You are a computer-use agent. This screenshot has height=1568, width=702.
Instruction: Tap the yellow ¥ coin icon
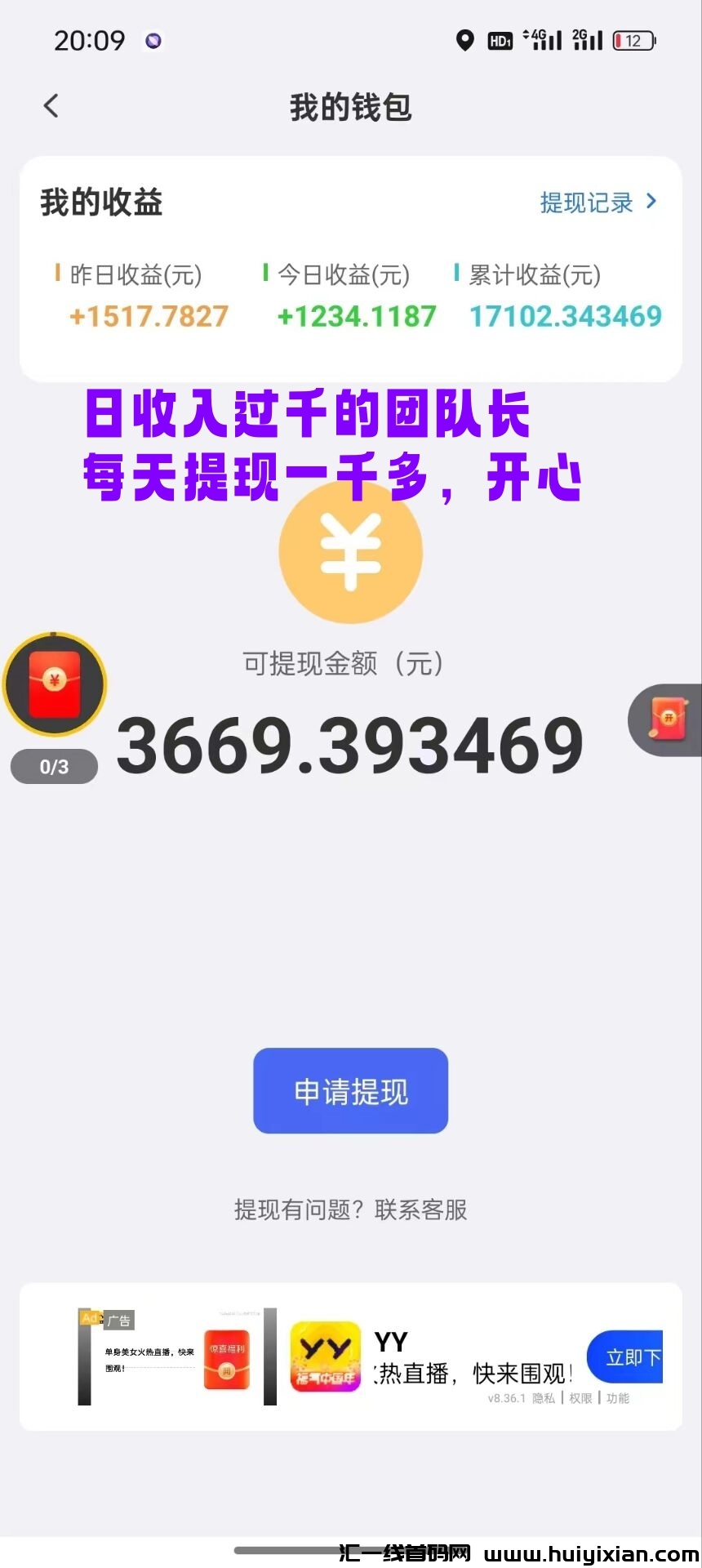pyautogui.click(x=350, y=553)
